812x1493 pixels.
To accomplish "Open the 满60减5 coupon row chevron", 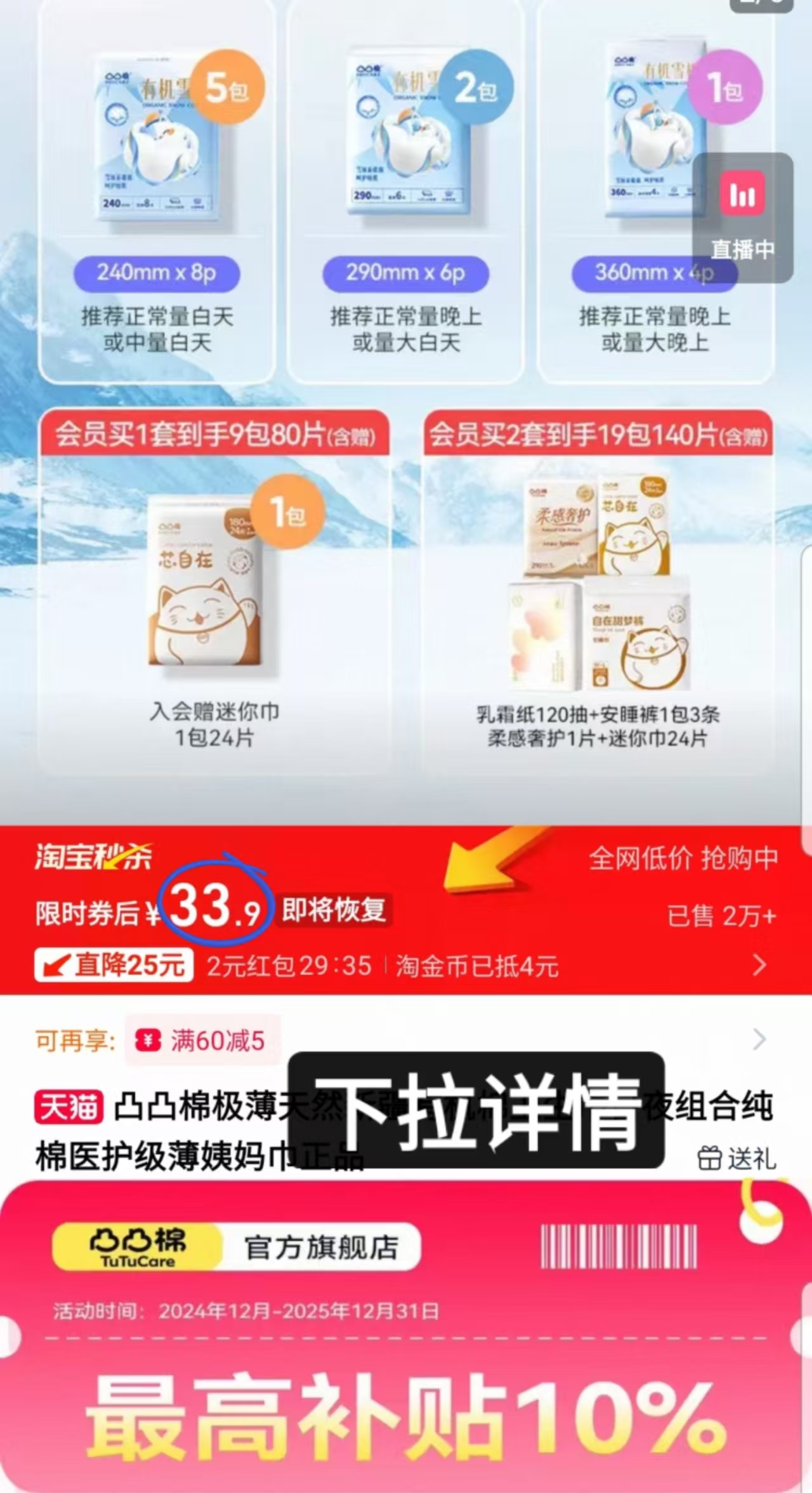I will click(759, 1039).
